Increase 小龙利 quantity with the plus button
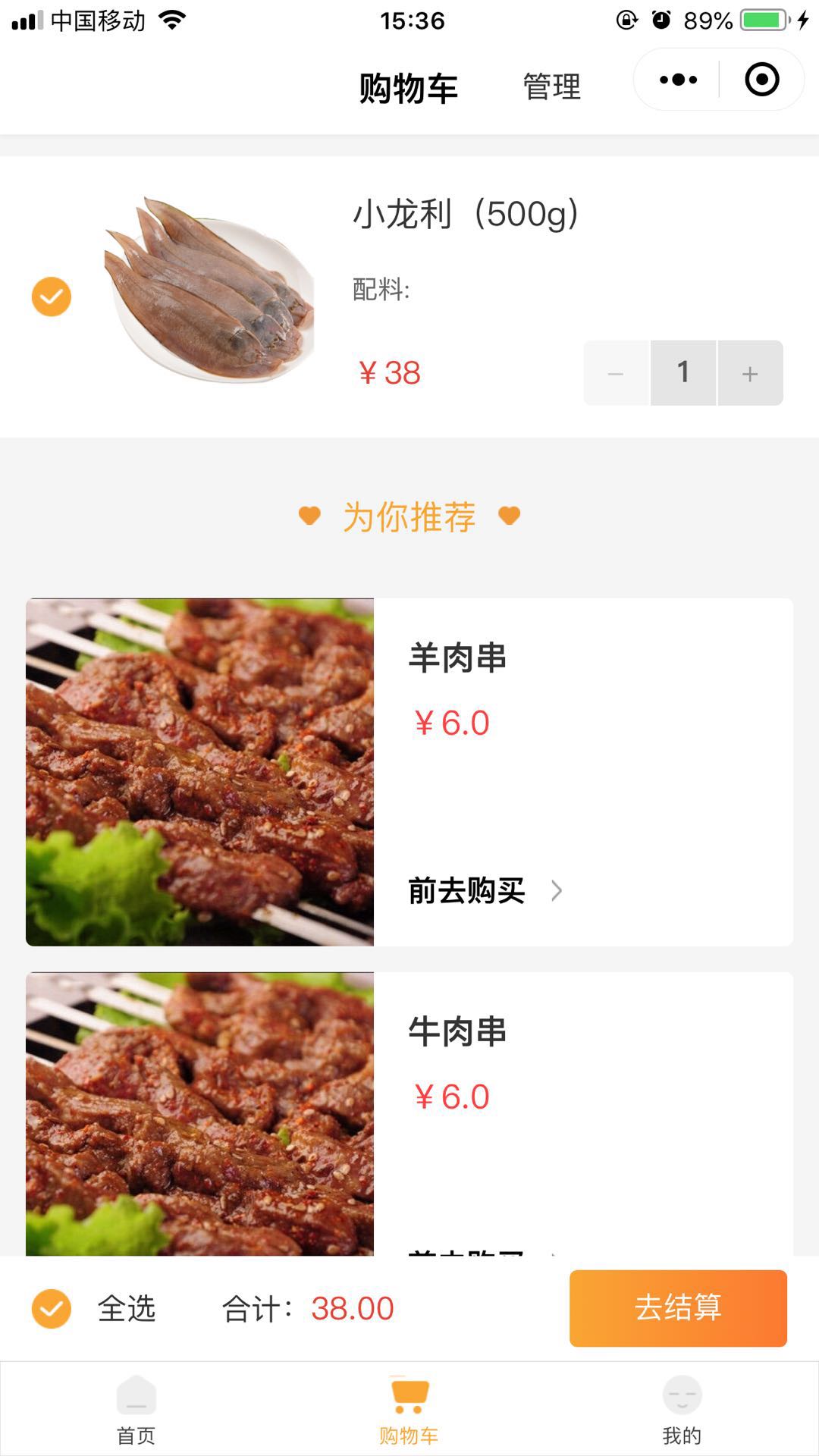 [x=750, y=373]
